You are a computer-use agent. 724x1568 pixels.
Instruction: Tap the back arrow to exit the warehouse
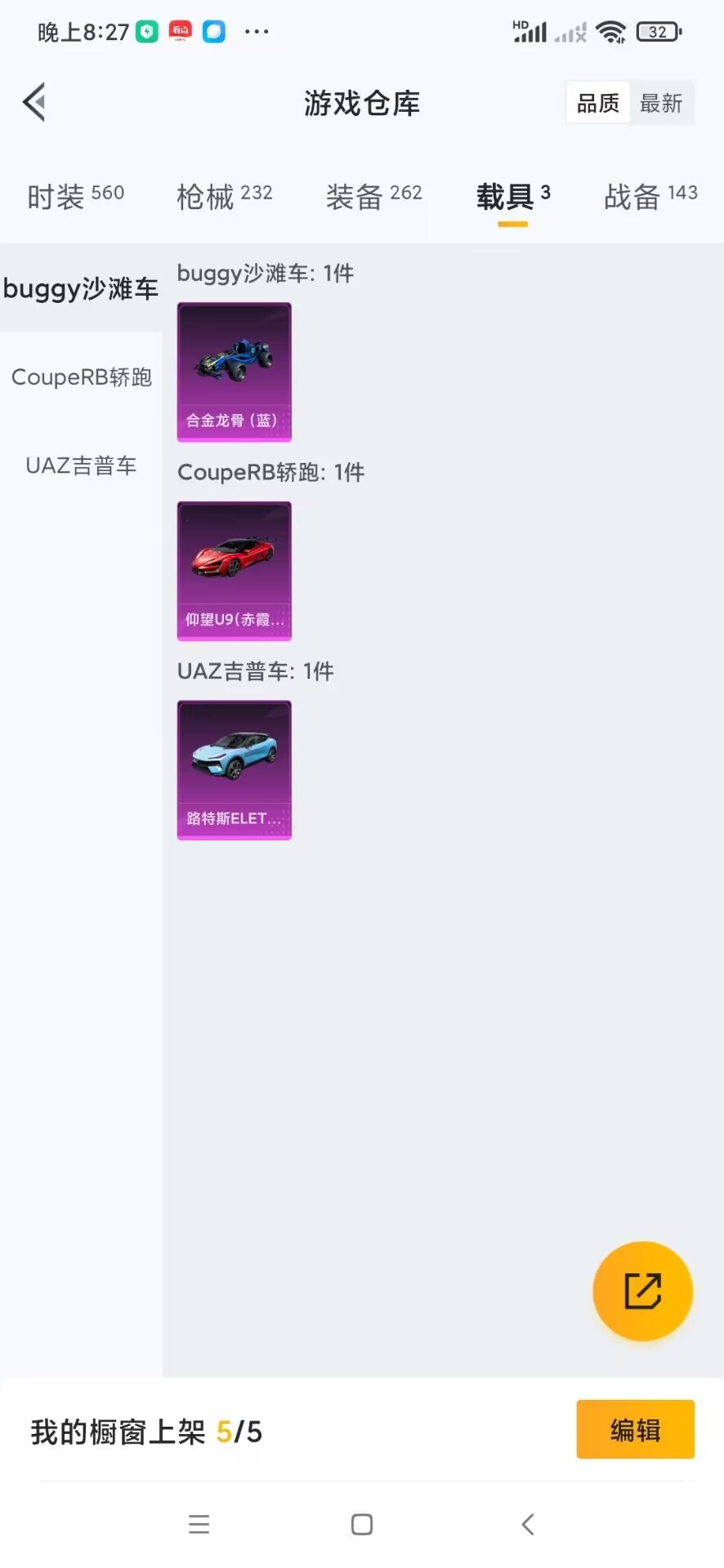point(33,102)
